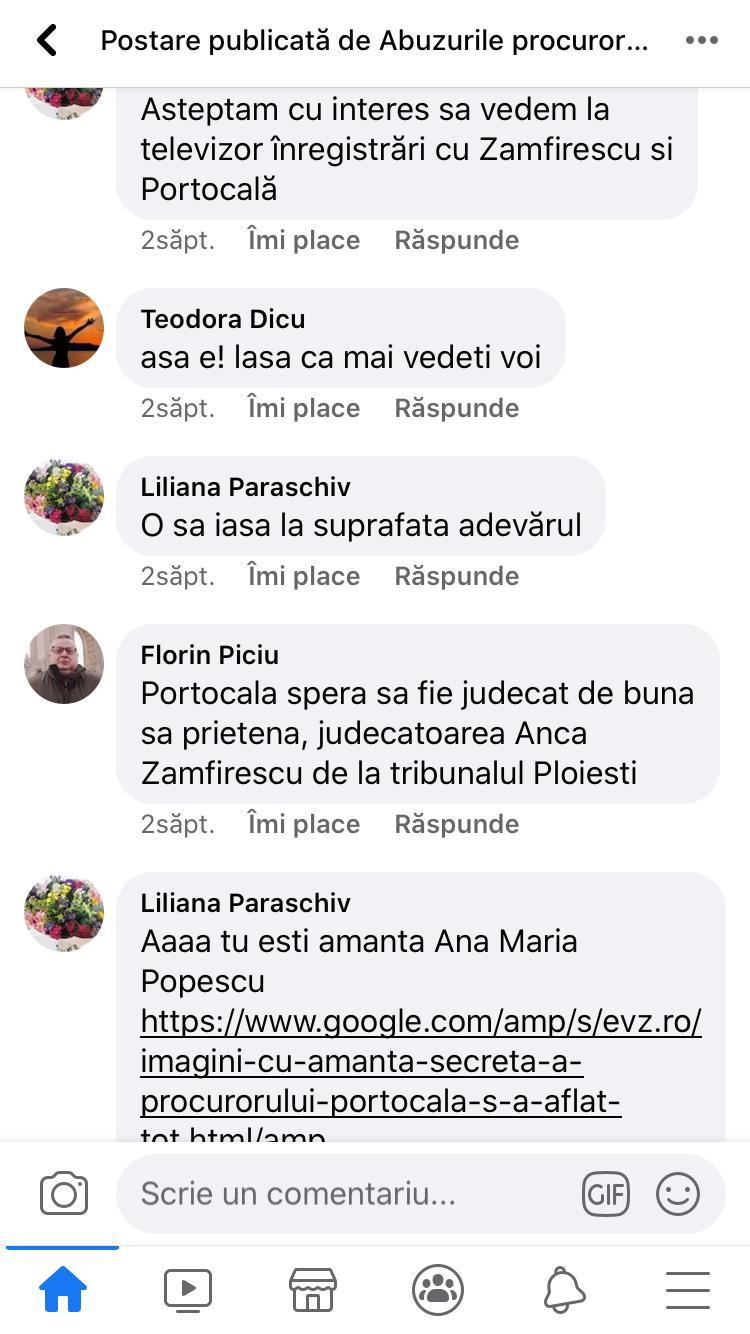This screenshot has height=1334, width=750.
Task: Reply to 'O sa iasa la suprafata adevărul'
Action: (x=456, y=576)
